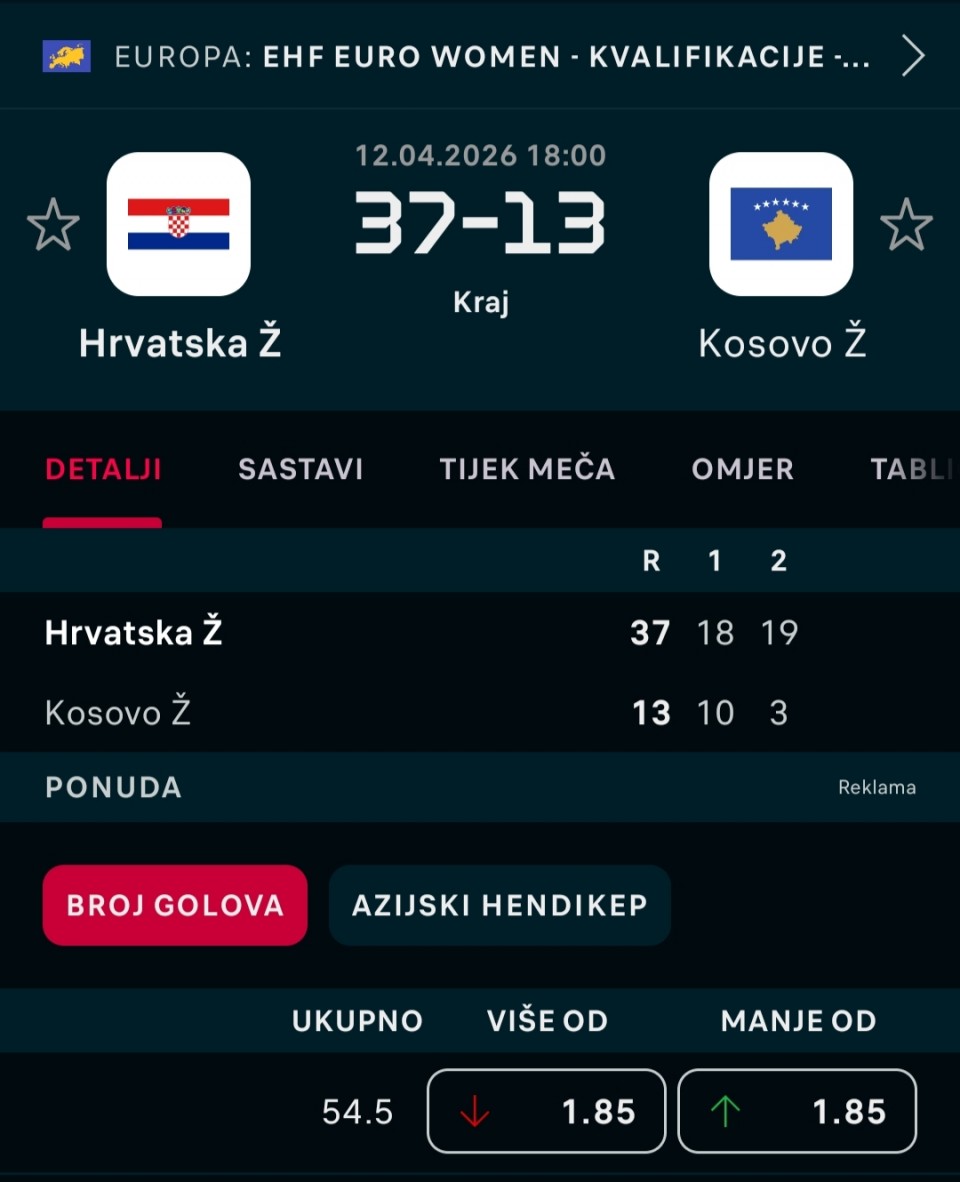Show the Azijski hendikep odds
The image size is (960, 1182).
point(499,906)
